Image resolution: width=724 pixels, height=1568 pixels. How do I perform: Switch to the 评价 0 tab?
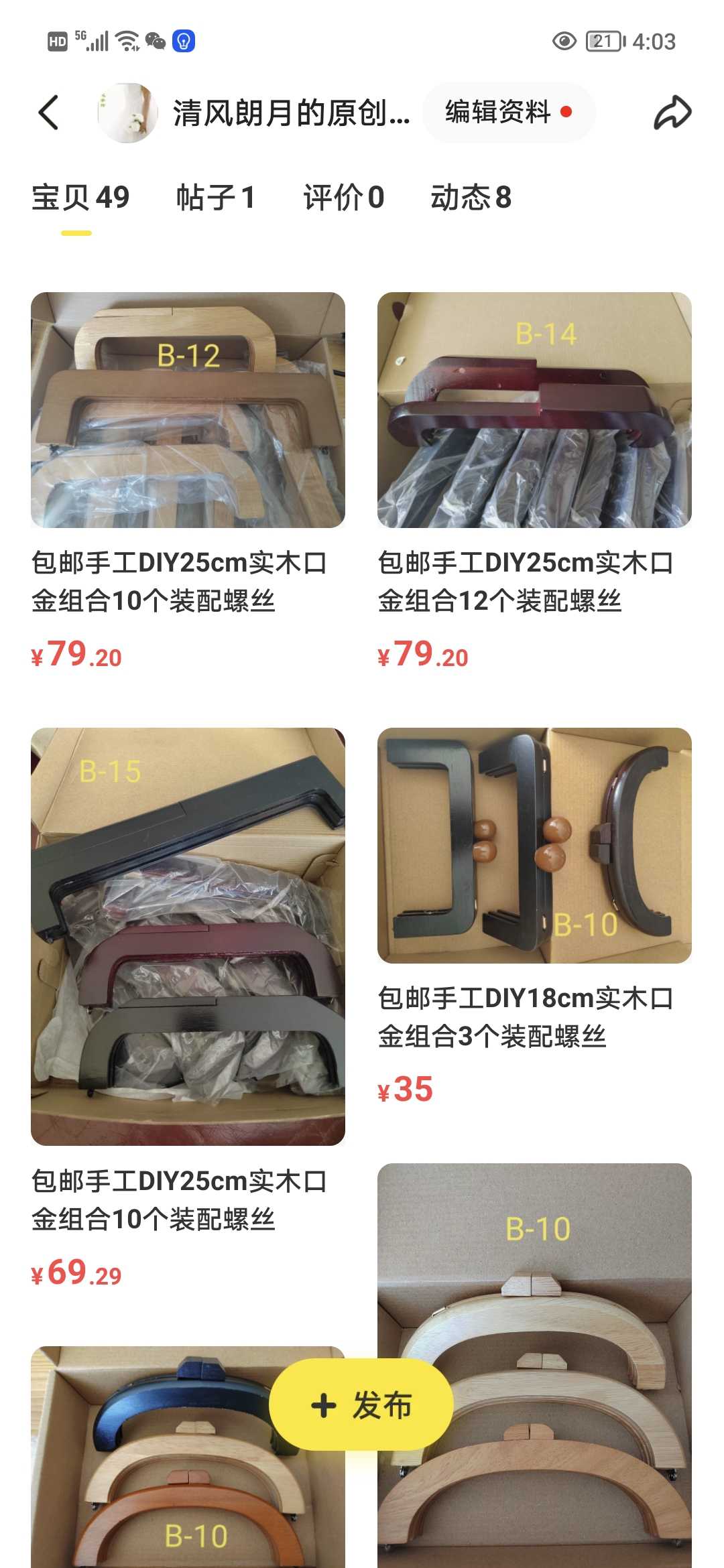tap(343, 198)
